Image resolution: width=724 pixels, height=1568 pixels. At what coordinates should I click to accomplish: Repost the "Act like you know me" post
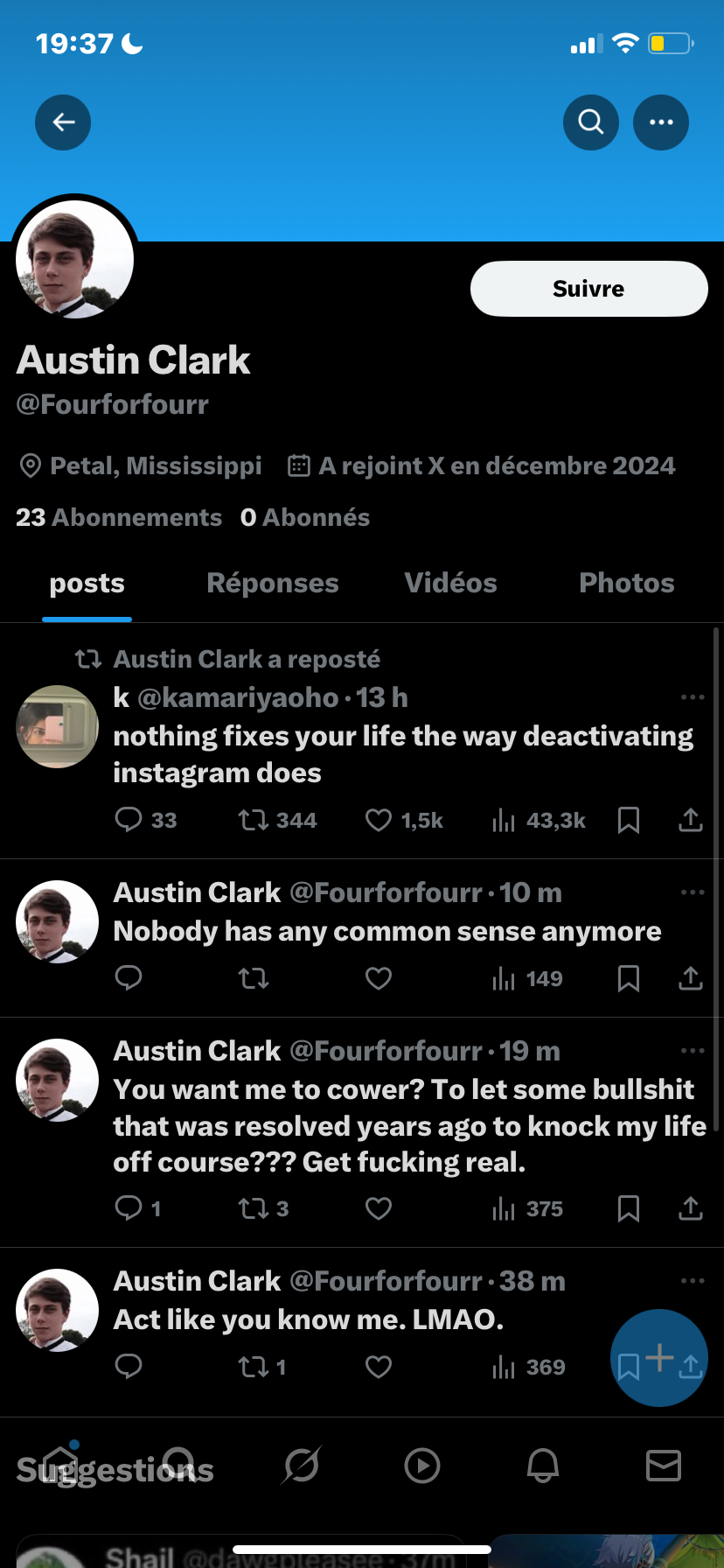click(x=254, y=1367)
